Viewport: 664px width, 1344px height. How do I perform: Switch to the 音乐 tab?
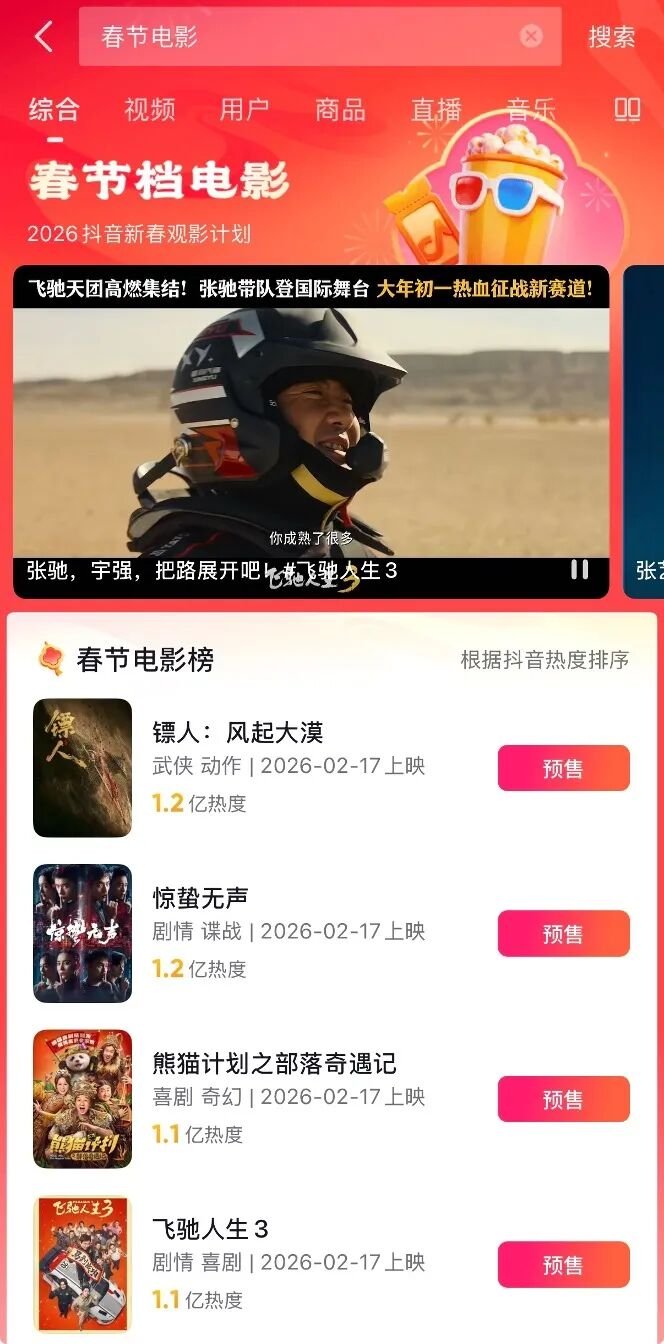531,109
